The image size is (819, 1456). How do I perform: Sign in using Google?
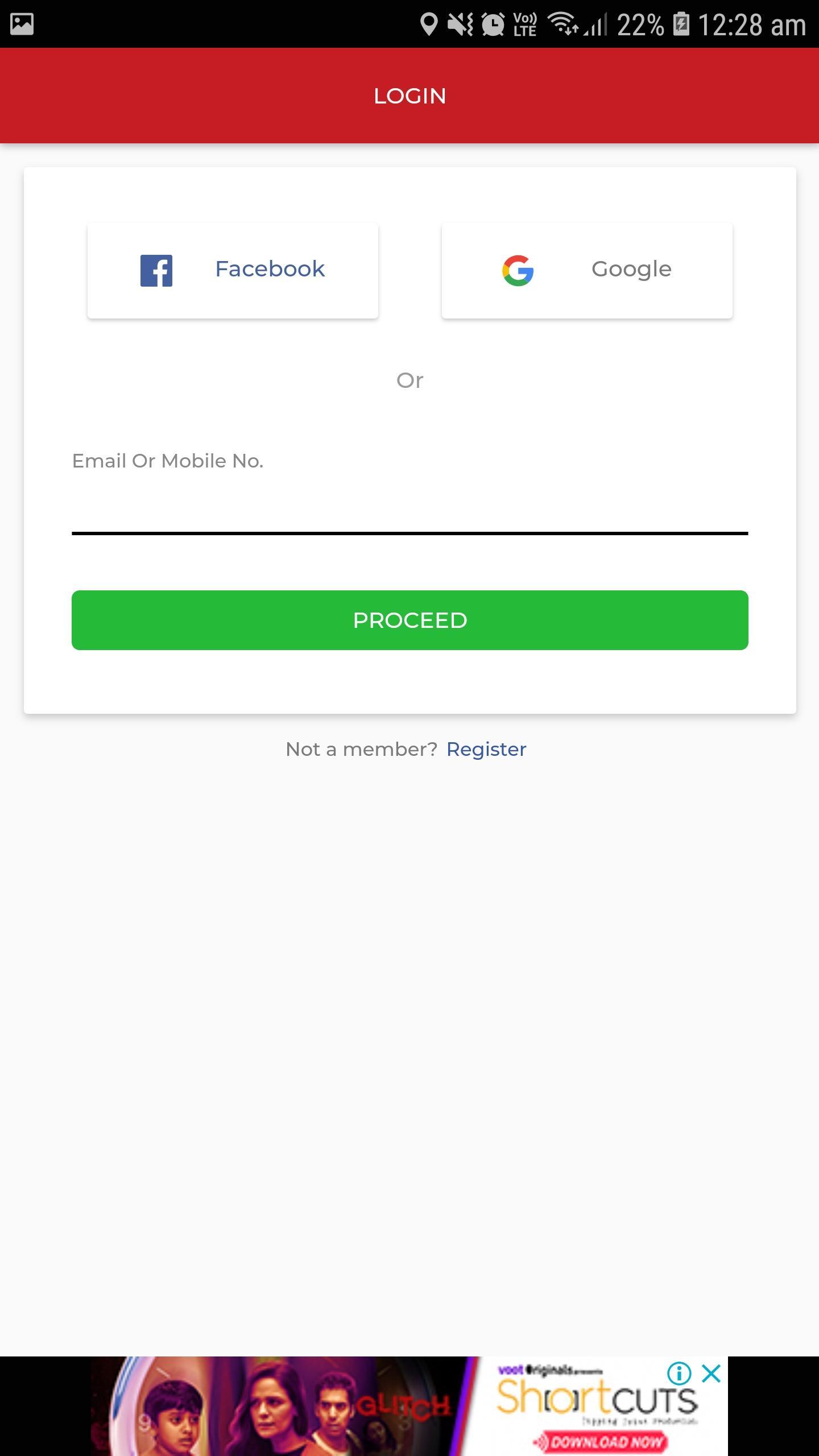587,270
